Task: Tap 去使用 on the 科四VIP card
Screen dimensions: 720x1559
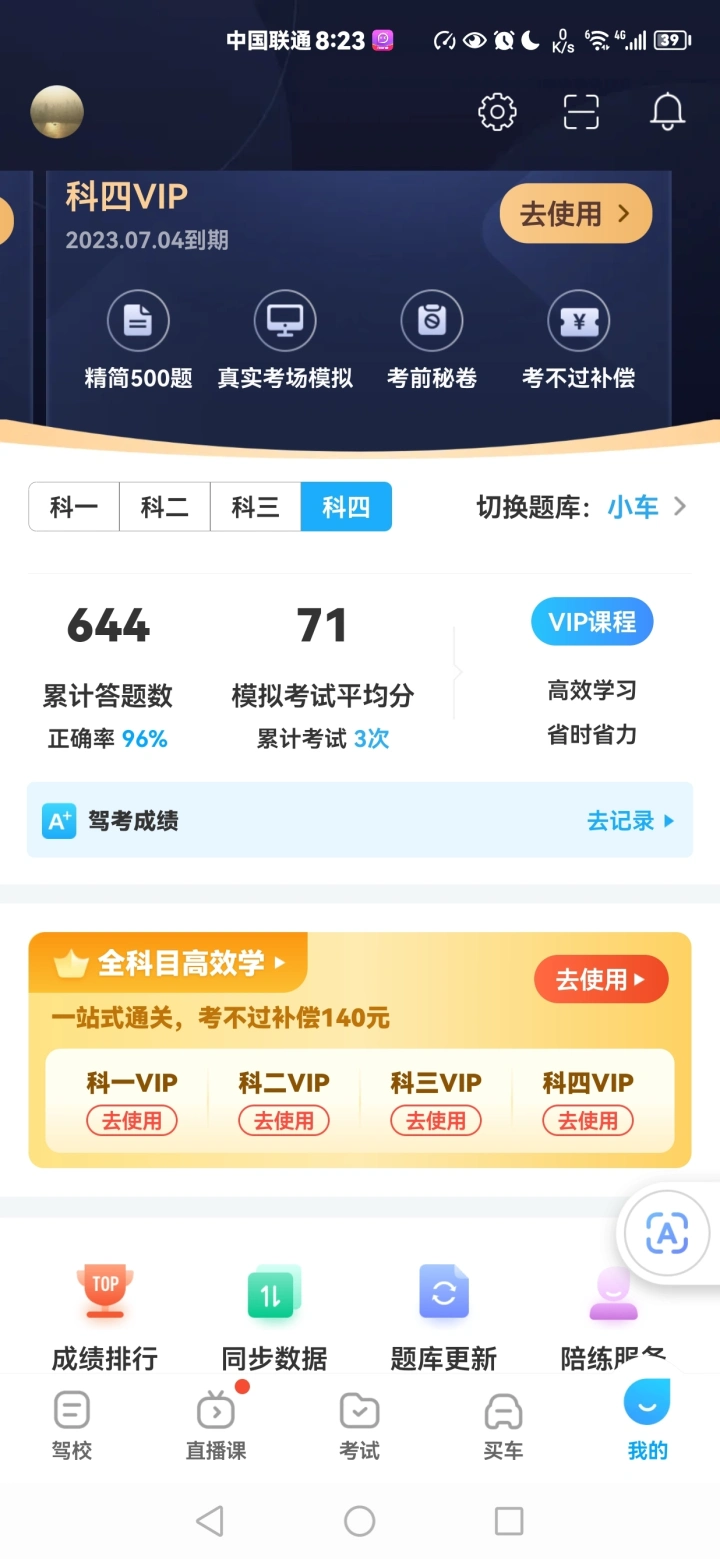Action: tap(575, 213)
